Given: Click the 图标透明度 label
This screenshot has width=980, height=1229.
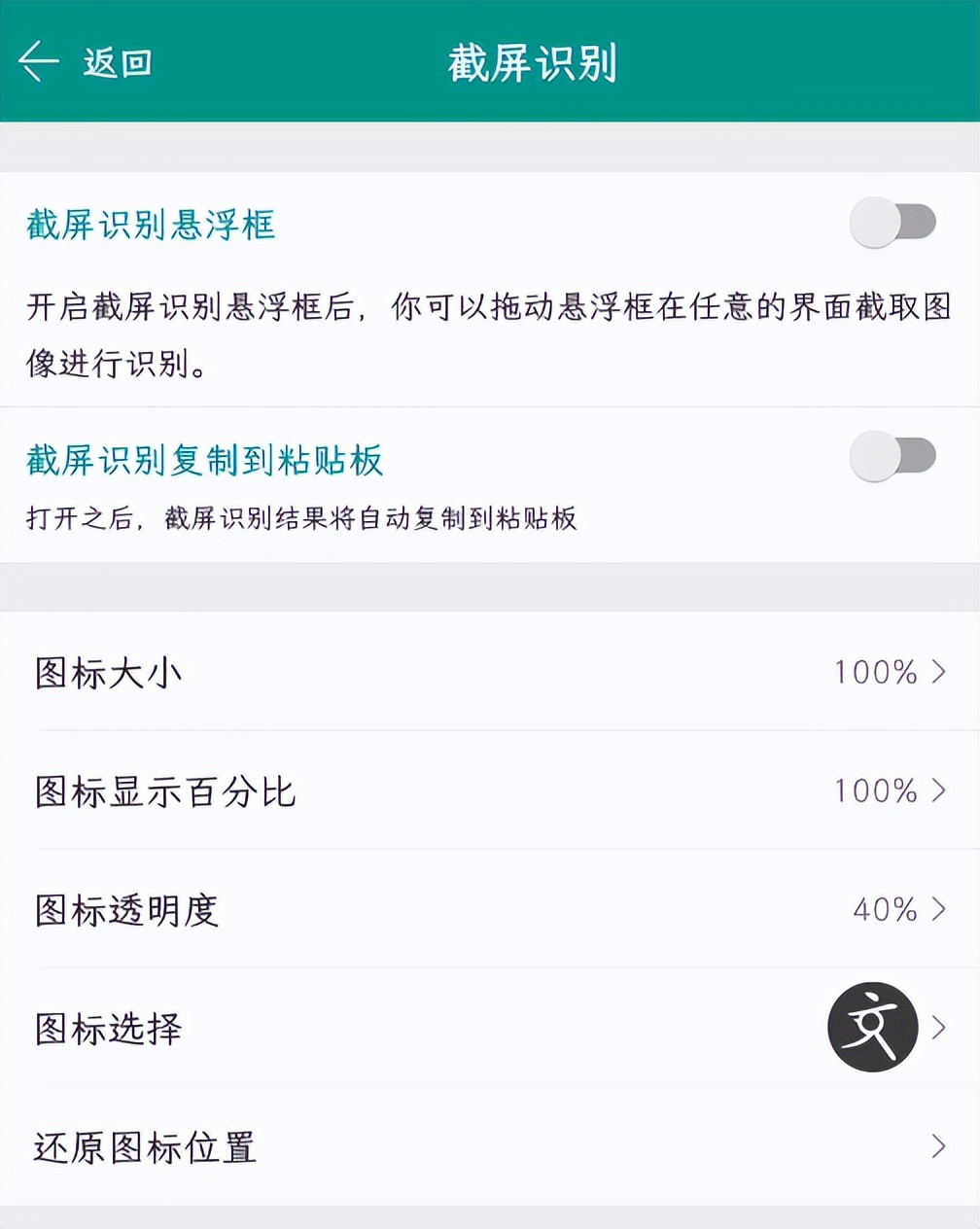Looking at the screenshot, I should click(x=124, y=910).
